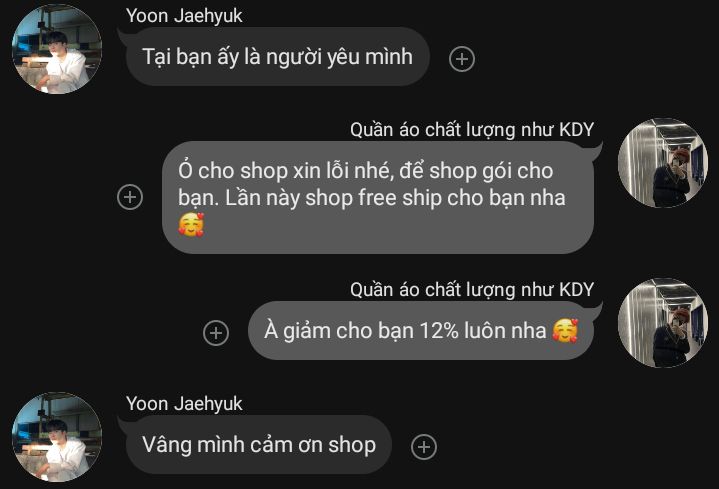The width and height of the screenshot is (719, 489).
Task: Add reaction to "Vâng mình cảm ơn shop"
Action: 424,447
